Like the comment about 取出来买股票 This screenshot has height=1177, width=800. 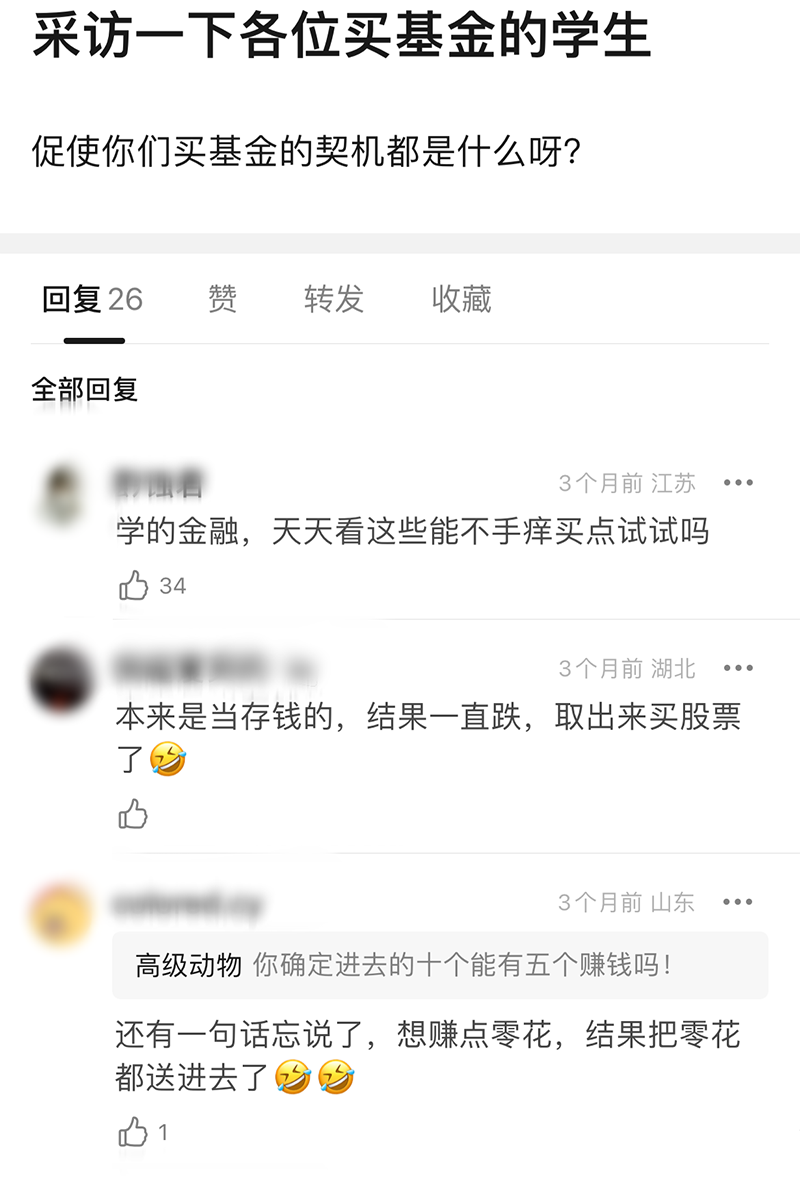click(x=134, y=814)
